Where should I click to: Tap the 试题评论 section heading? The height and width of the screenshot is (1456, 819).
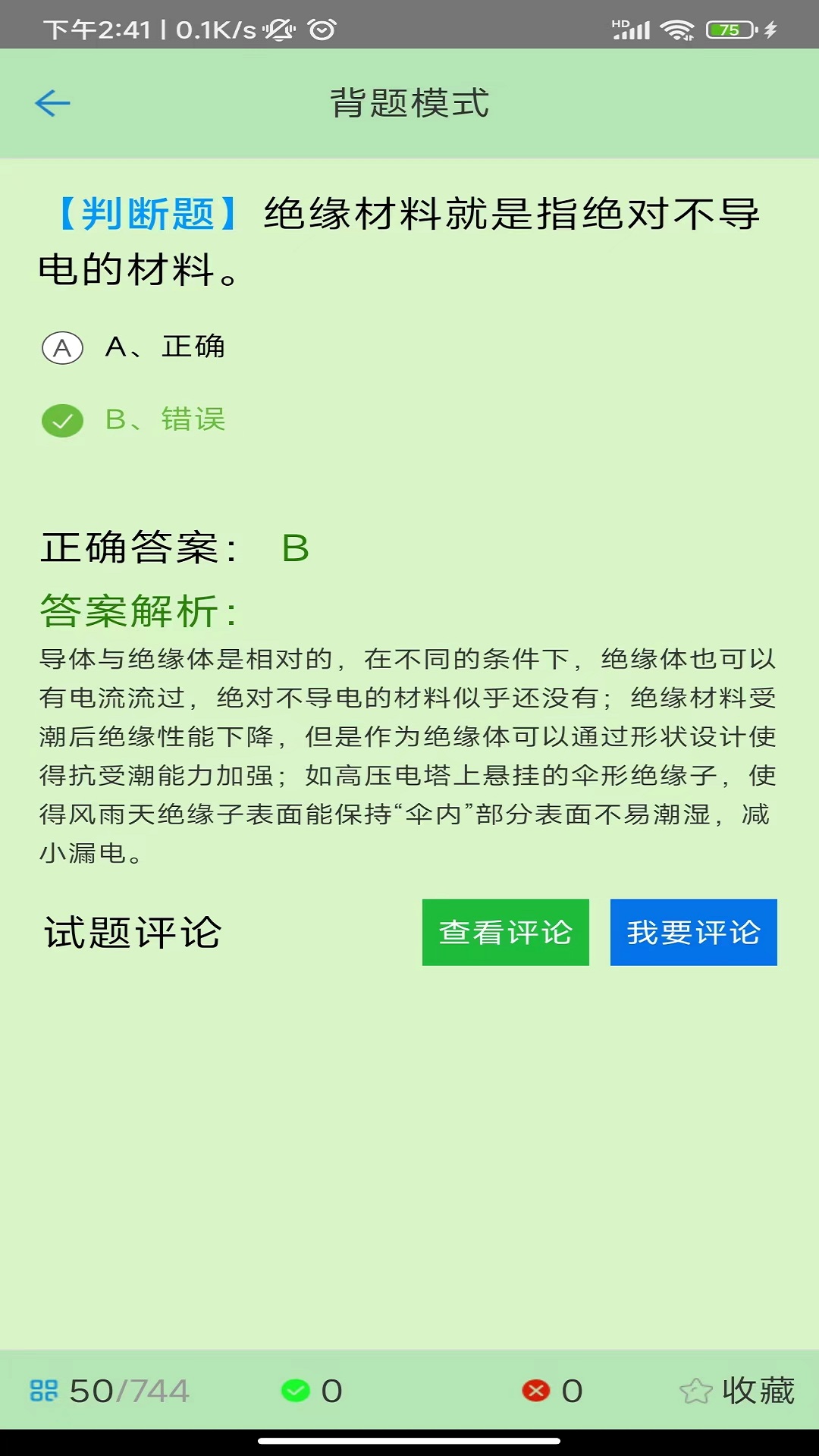pos(130,933)
